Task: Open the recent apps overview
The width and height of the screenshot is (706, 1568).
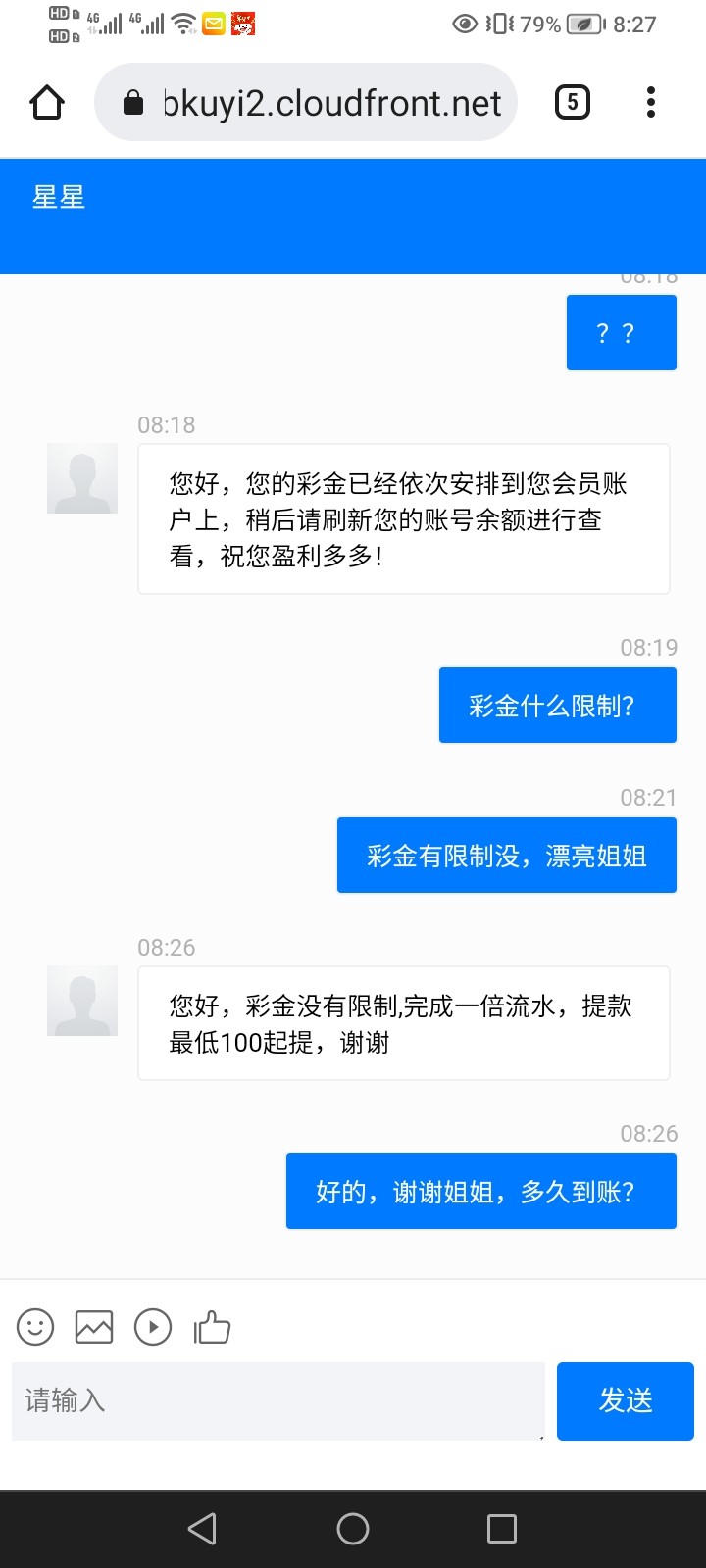Action: click(x=502, y=1529)
